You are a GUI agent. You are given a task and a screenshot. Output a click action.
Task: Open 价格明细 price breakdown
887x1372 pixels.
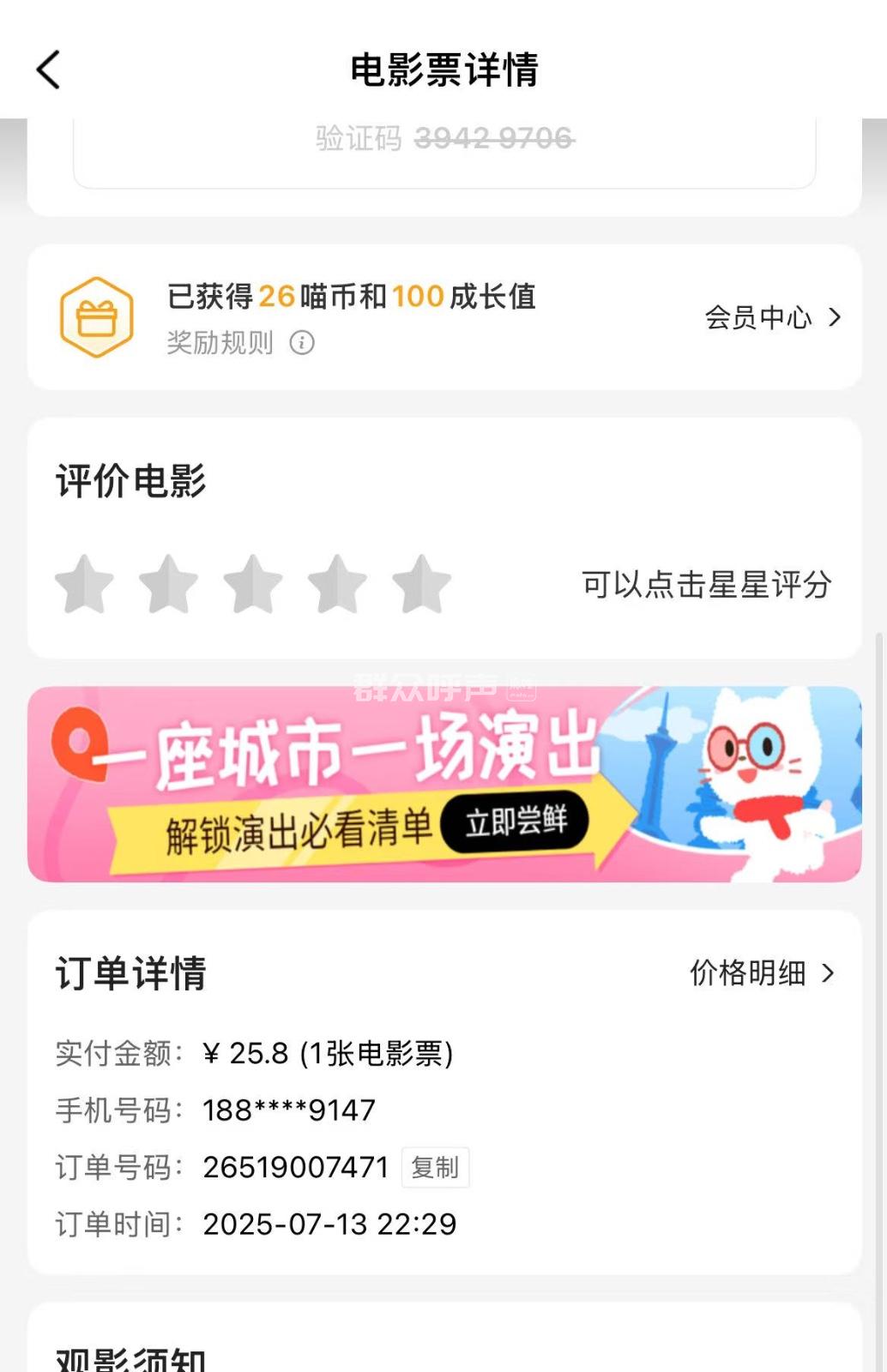[x=762, y=973]
